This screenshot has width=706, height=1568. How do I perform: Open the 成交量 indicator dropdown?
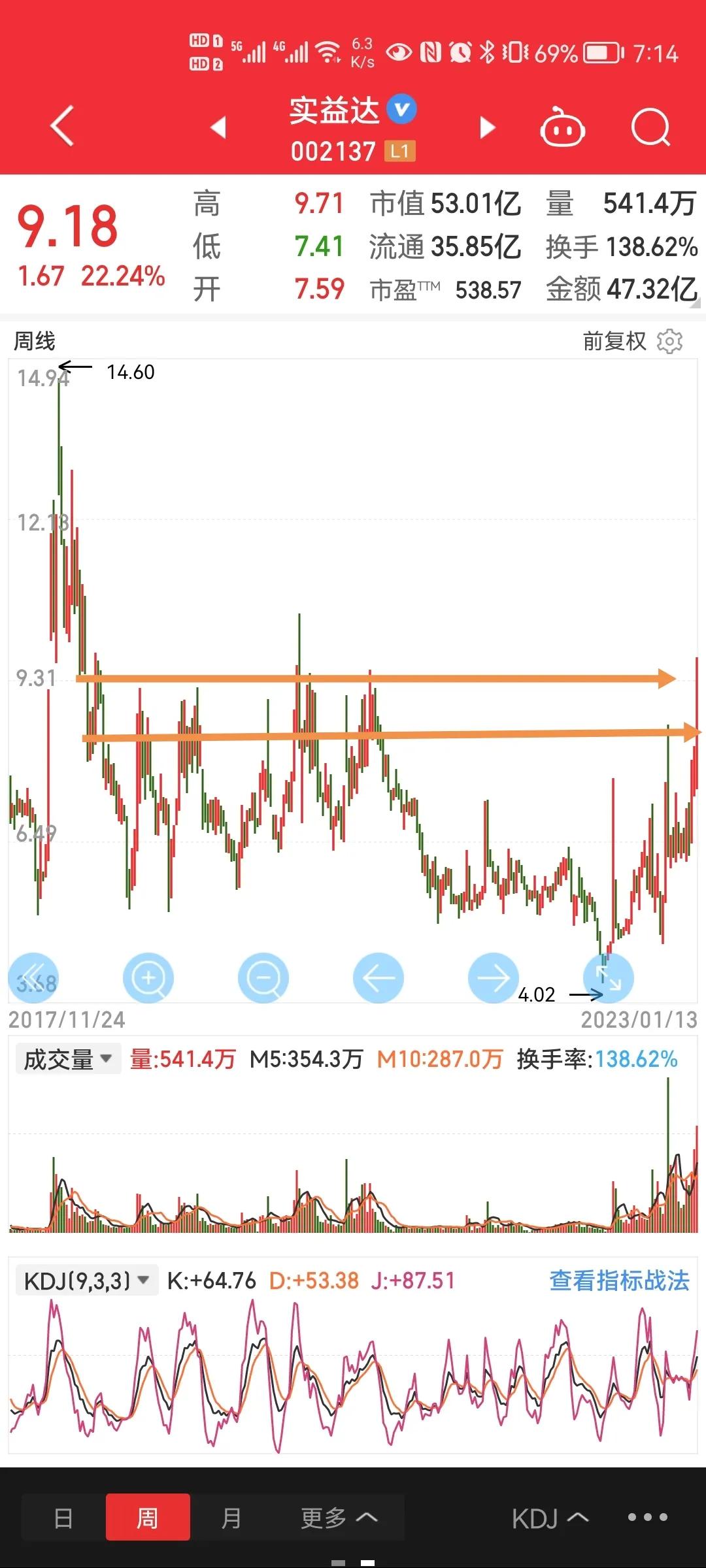click(x=67, y=1057)
